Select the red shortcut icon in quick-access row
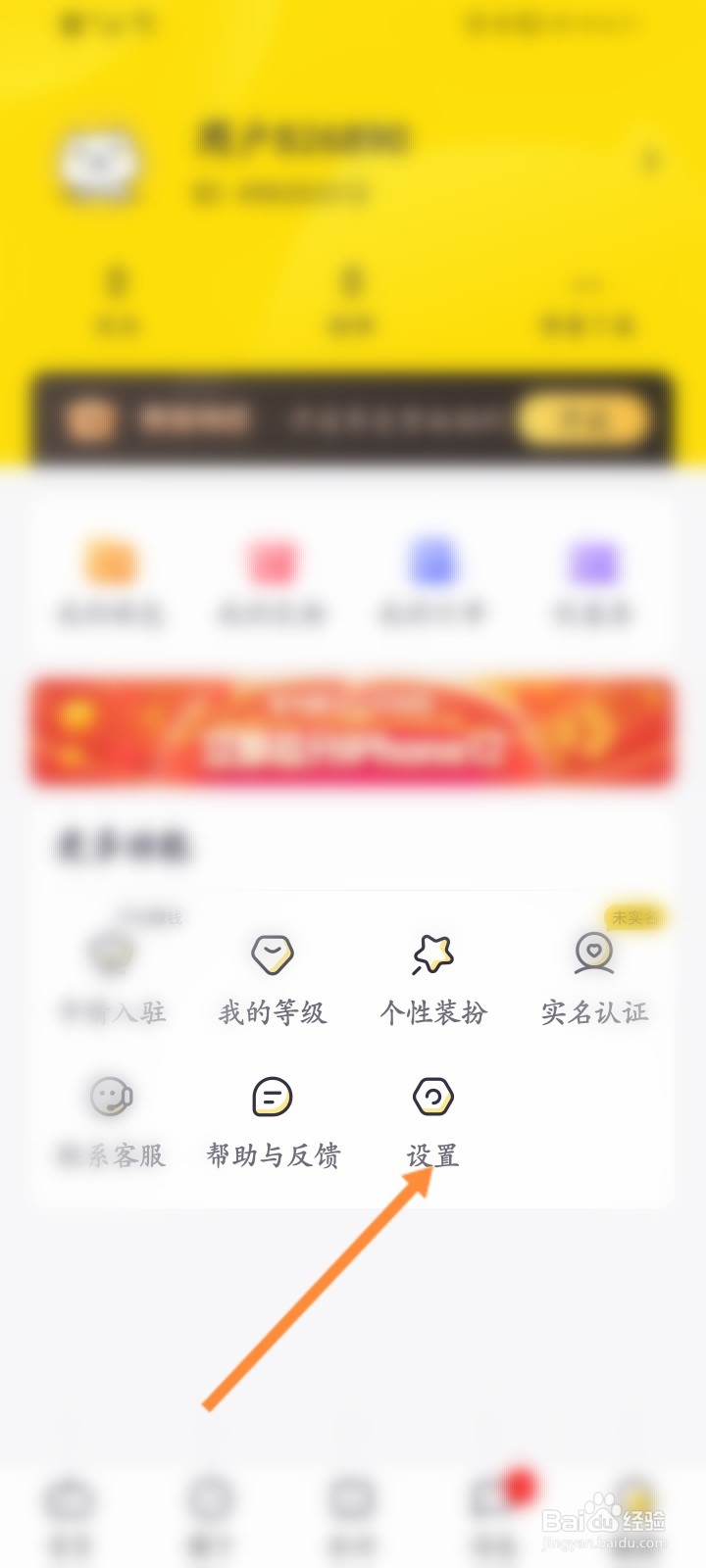This screenshot has width=706, height=1568. (x=271, y=562)
